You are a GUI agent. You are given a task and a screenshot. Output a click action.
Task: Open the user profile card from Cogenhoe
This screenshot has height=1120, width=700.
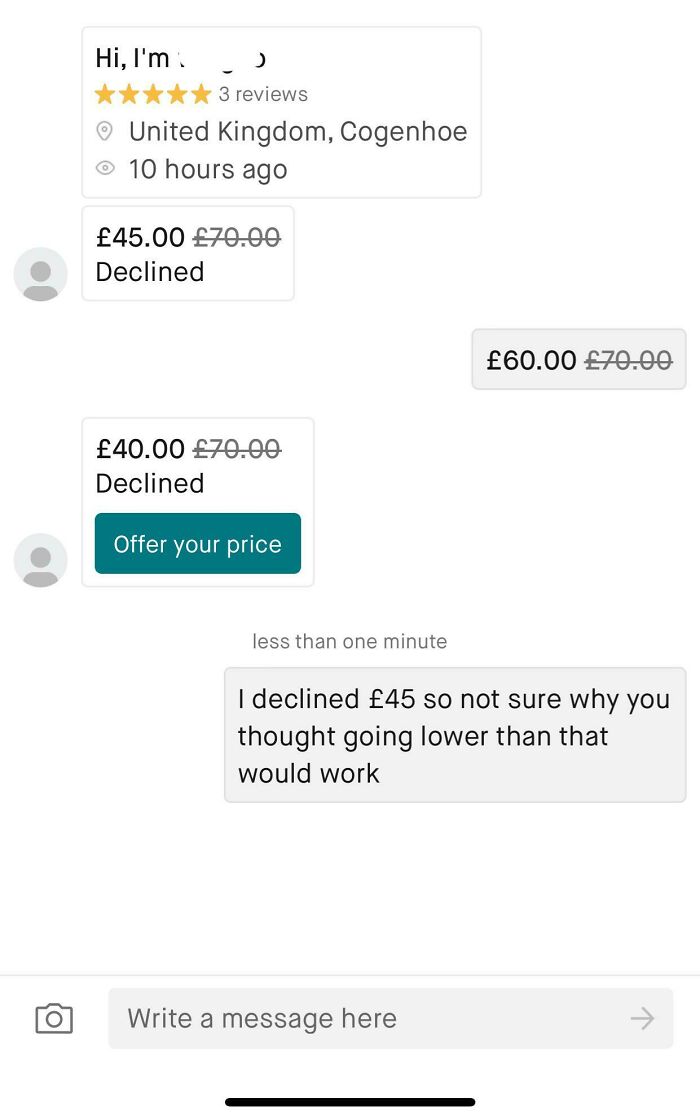click(x=281, y=112)
